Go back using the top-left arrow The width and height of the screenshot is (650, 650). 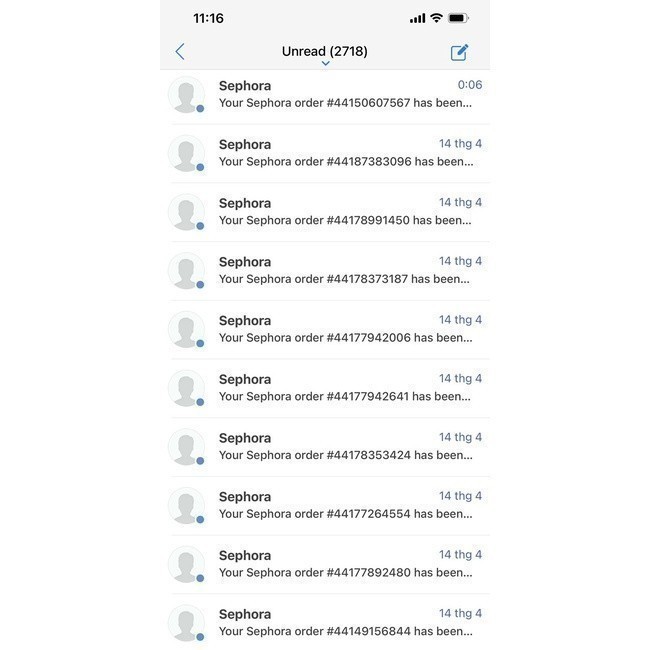point(180,52)
